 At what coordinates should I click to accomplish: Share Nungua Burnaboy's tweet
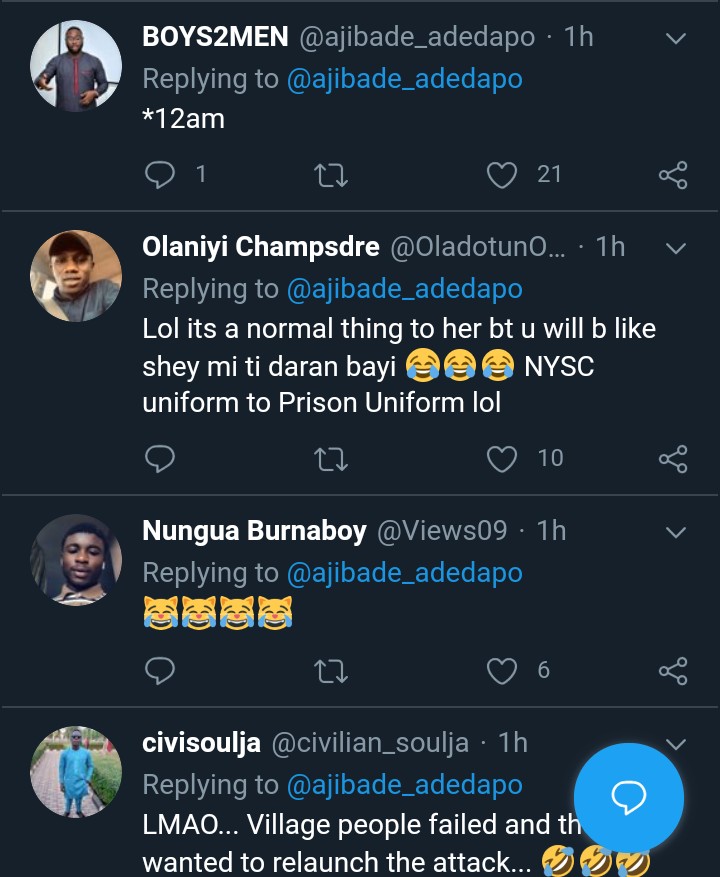click(673, 671)
